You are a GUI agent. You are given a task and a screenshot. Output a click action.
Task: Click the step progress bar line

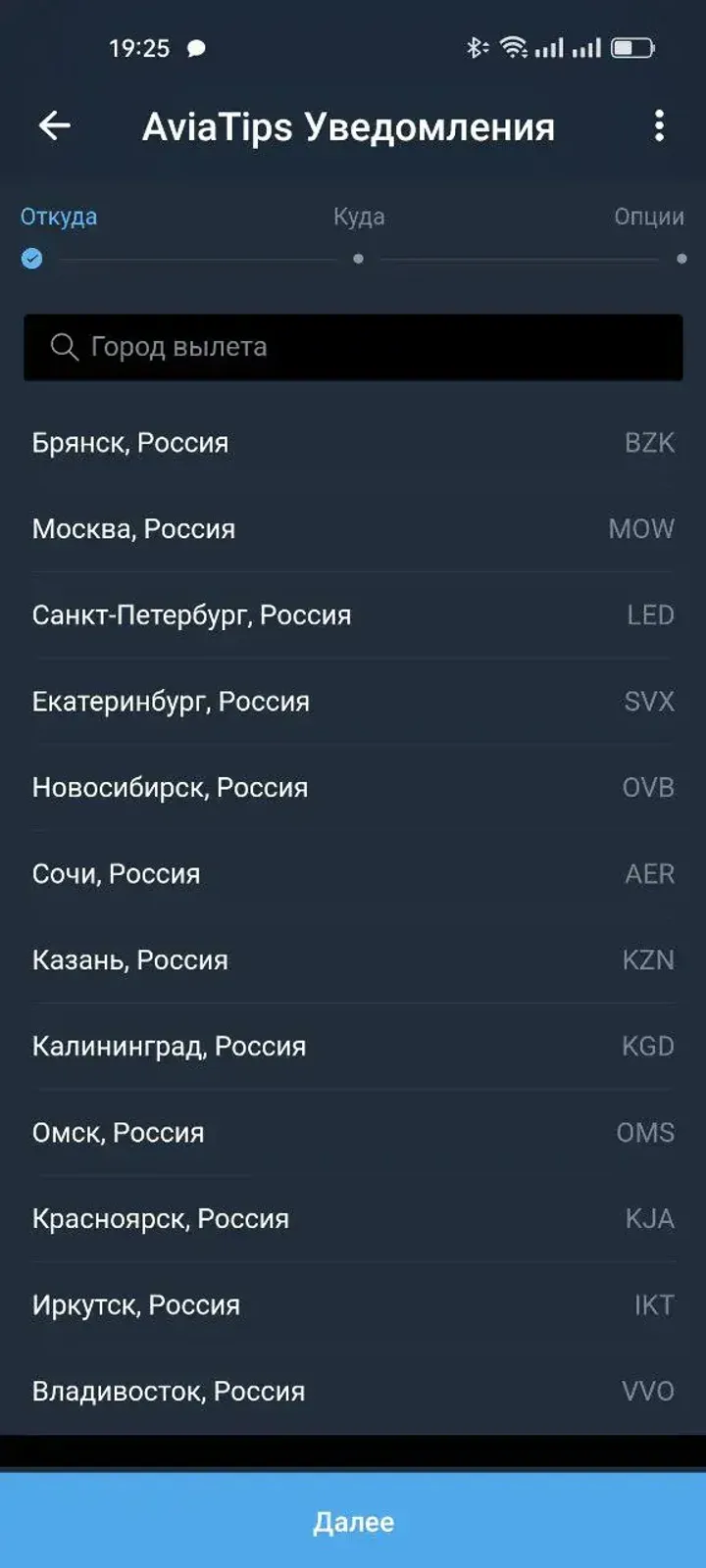196,260
